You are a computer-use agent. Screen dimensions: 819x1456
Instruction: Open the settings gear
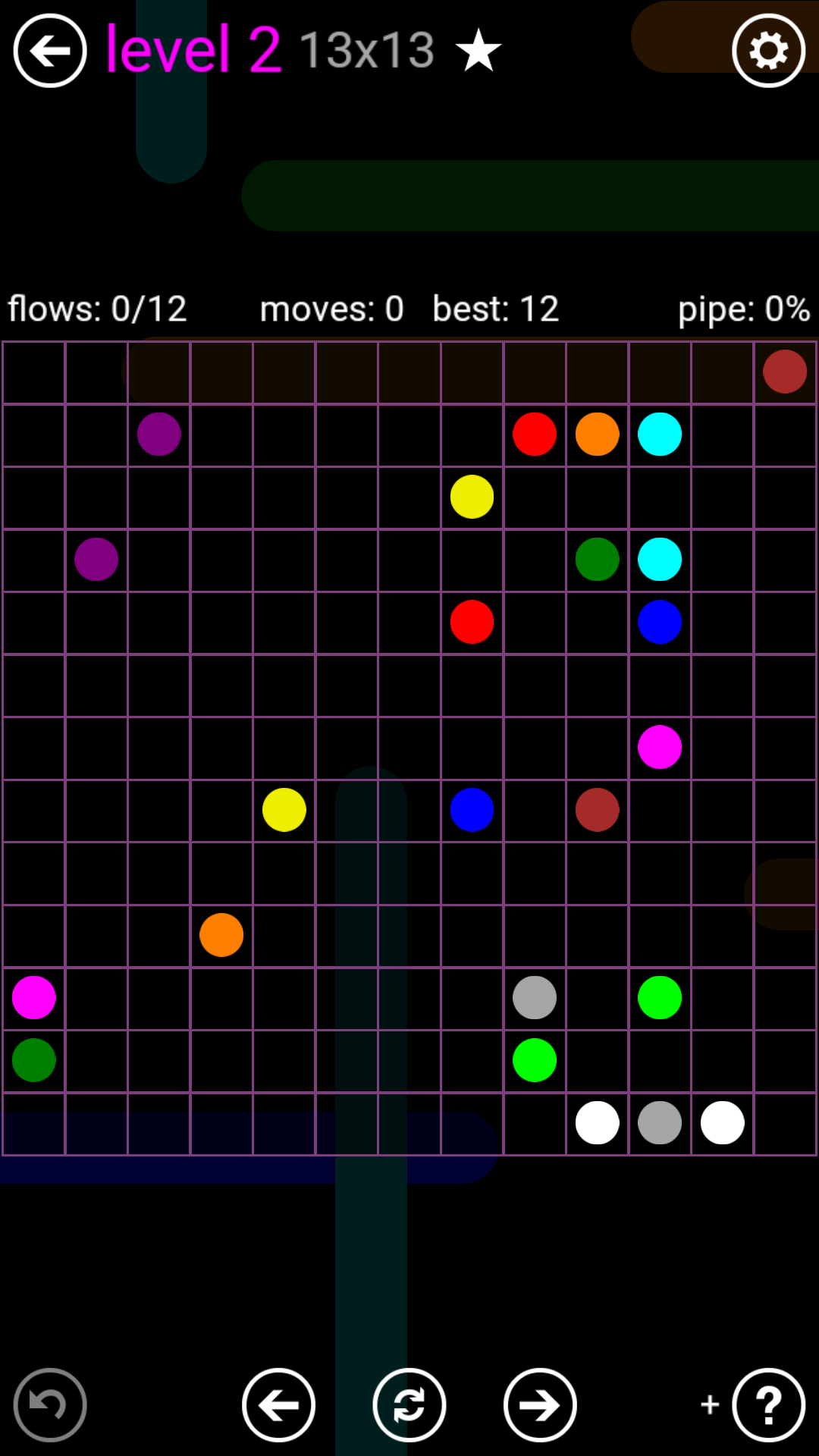[768, 51]
